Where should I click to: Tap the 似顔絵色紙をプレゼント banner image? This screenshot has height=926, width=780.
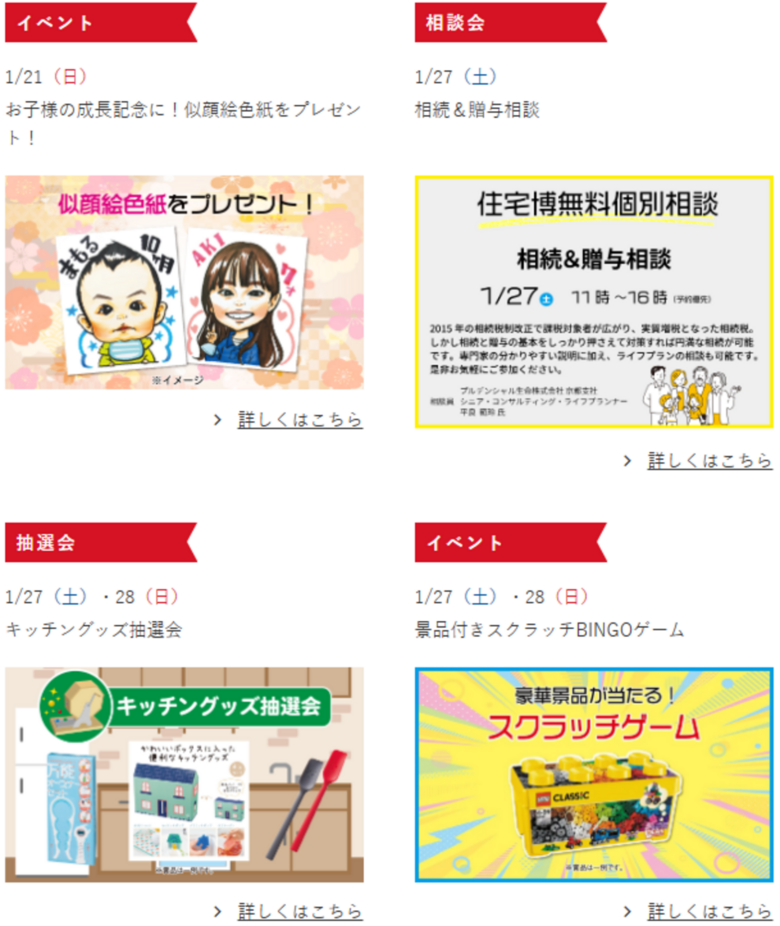[185, 283]
